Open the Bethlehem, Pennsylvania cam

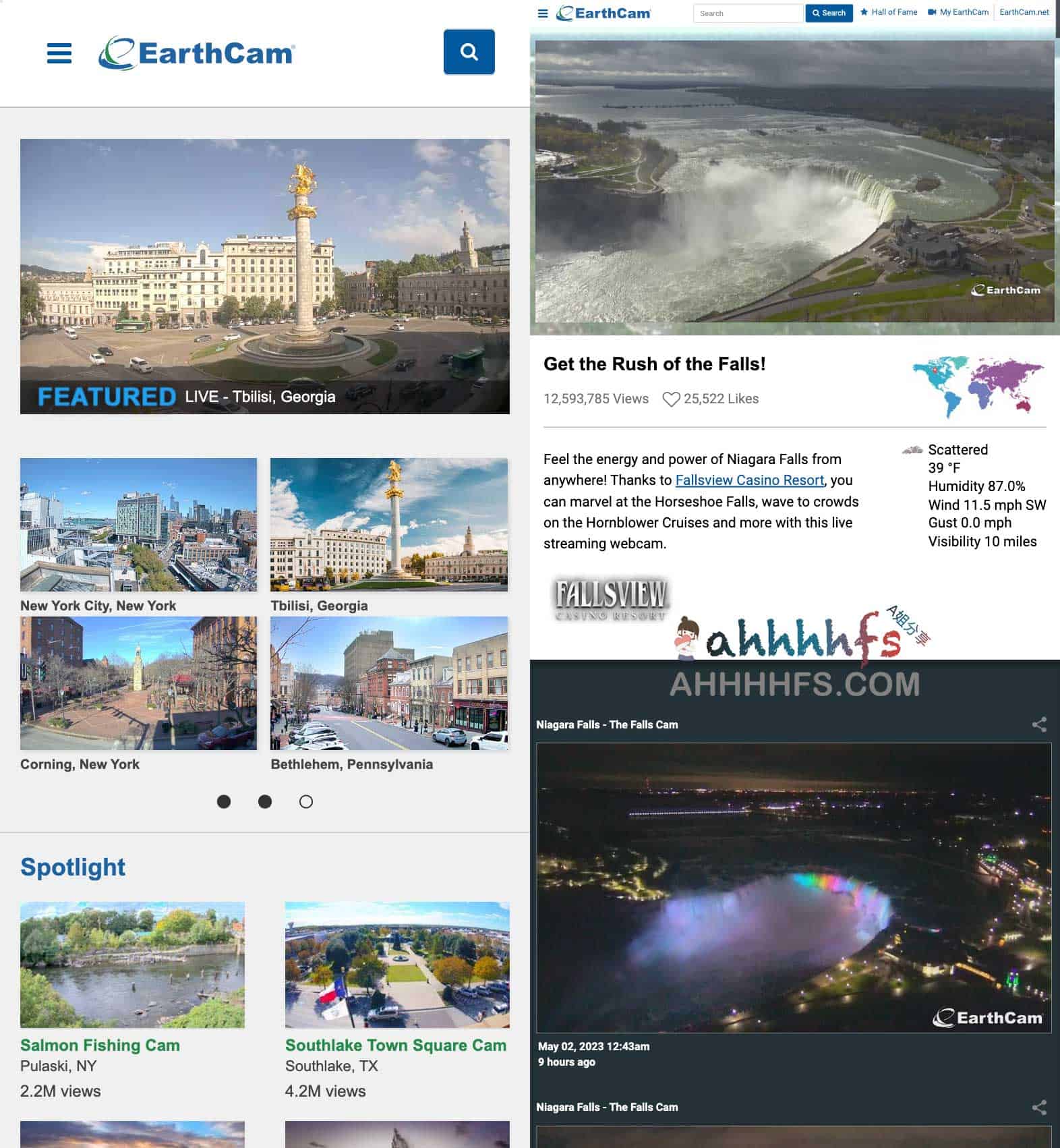(389, 683)
